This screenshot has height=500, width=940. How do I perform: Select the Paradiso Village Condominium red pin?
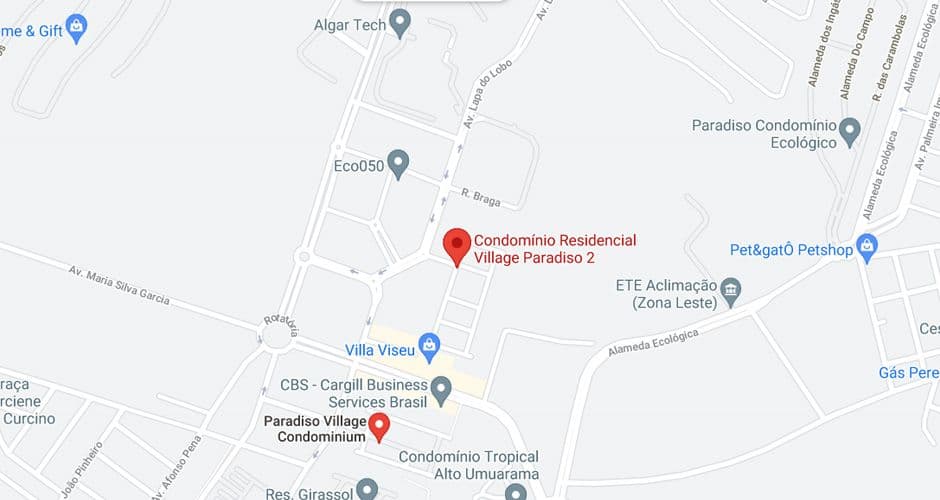click(x=379, y=426)
